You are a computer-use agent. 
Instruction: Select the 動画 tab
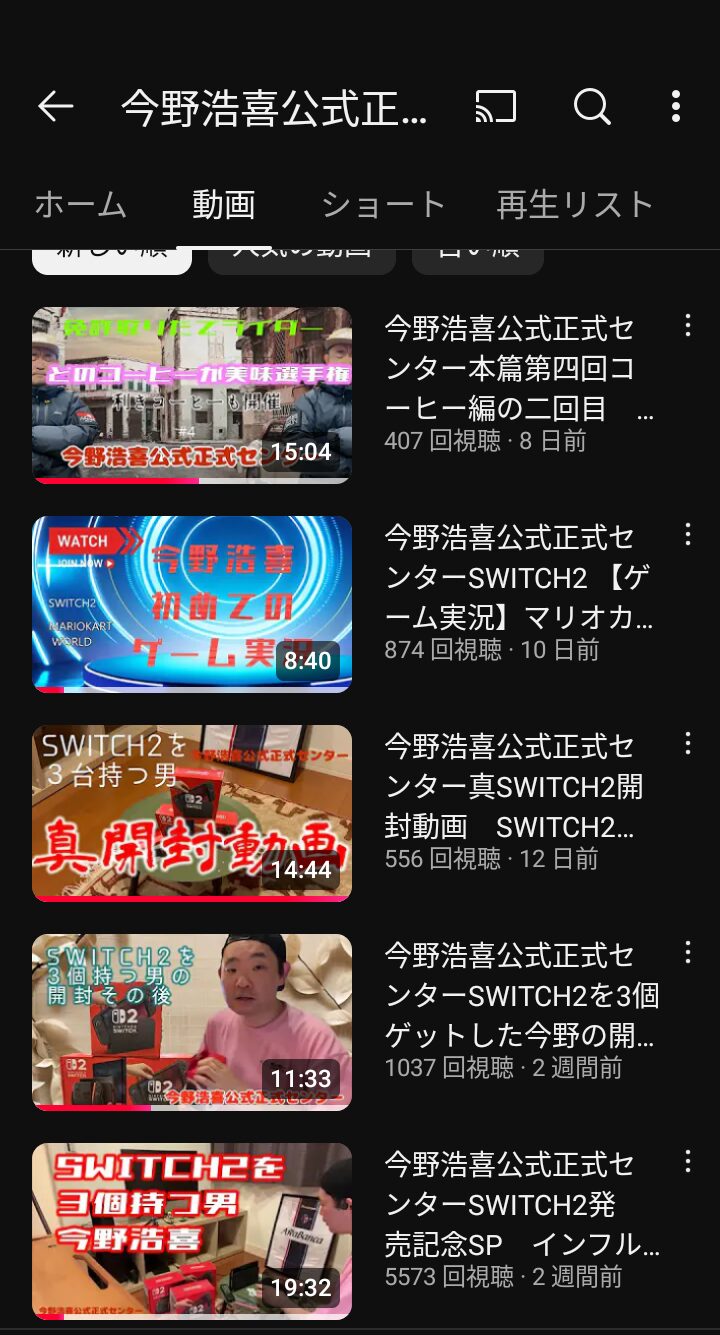pos(224,205)
